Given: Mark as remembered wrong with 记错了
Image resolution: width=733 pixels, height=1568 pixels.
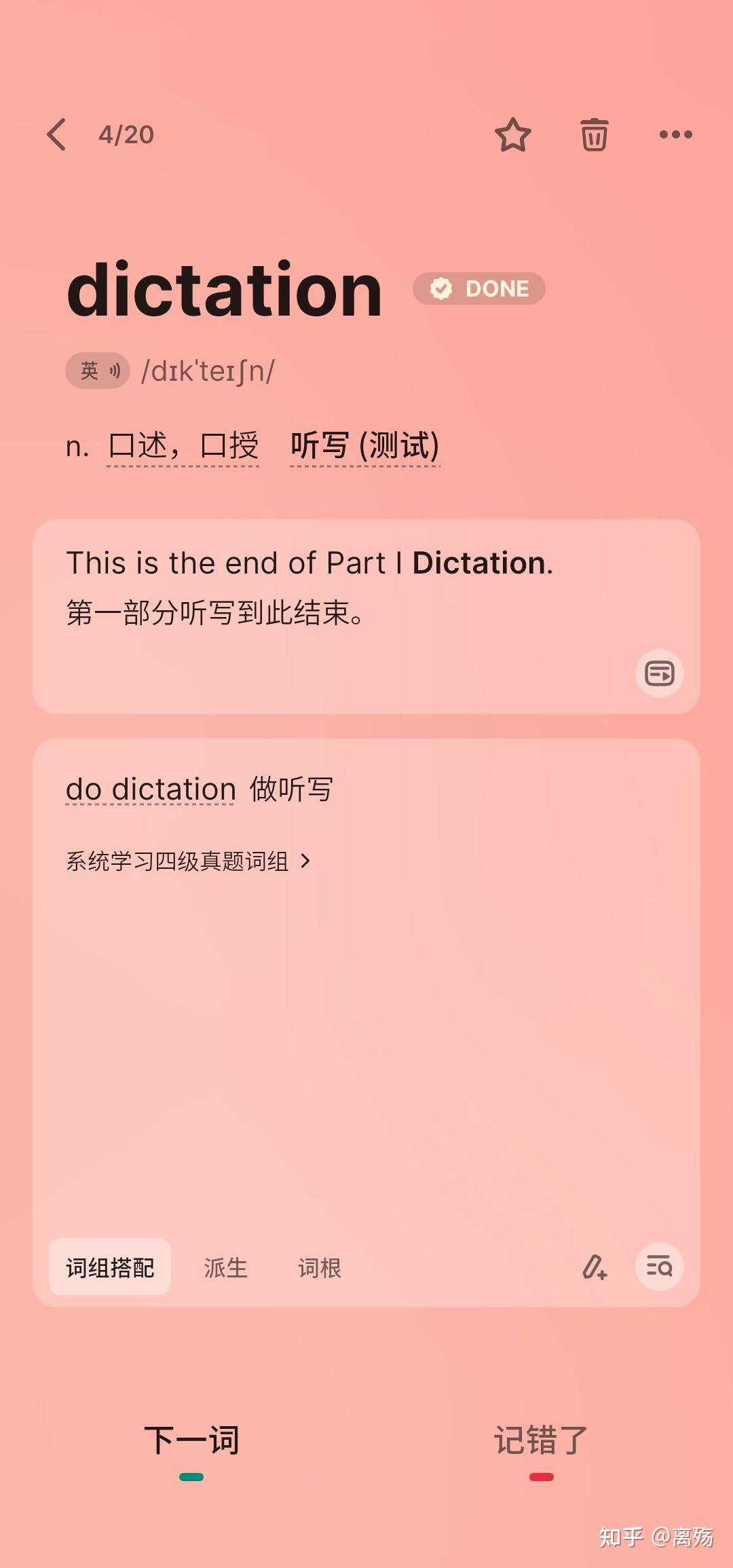Looking at the screenshot, I should pos(541,1441).
